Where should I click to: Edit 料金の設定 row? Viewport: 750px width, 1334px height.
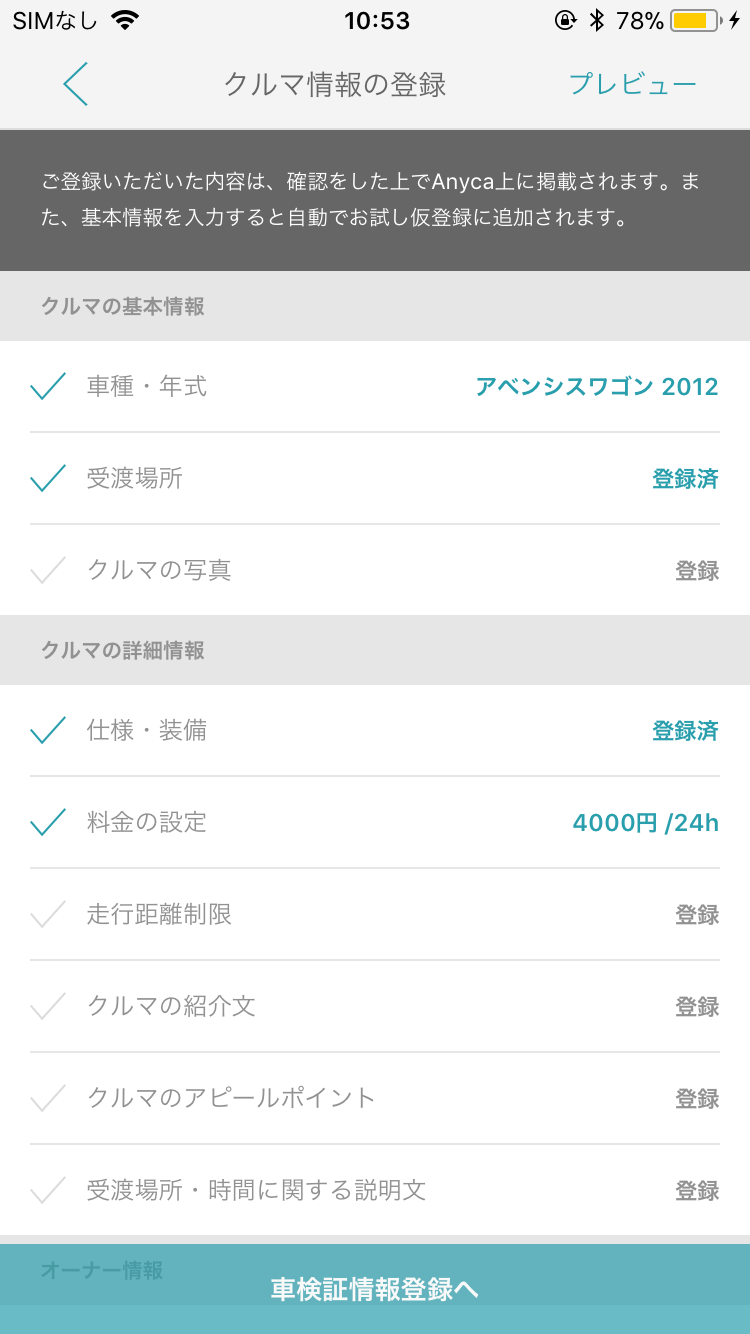click(x=374, y=823)
